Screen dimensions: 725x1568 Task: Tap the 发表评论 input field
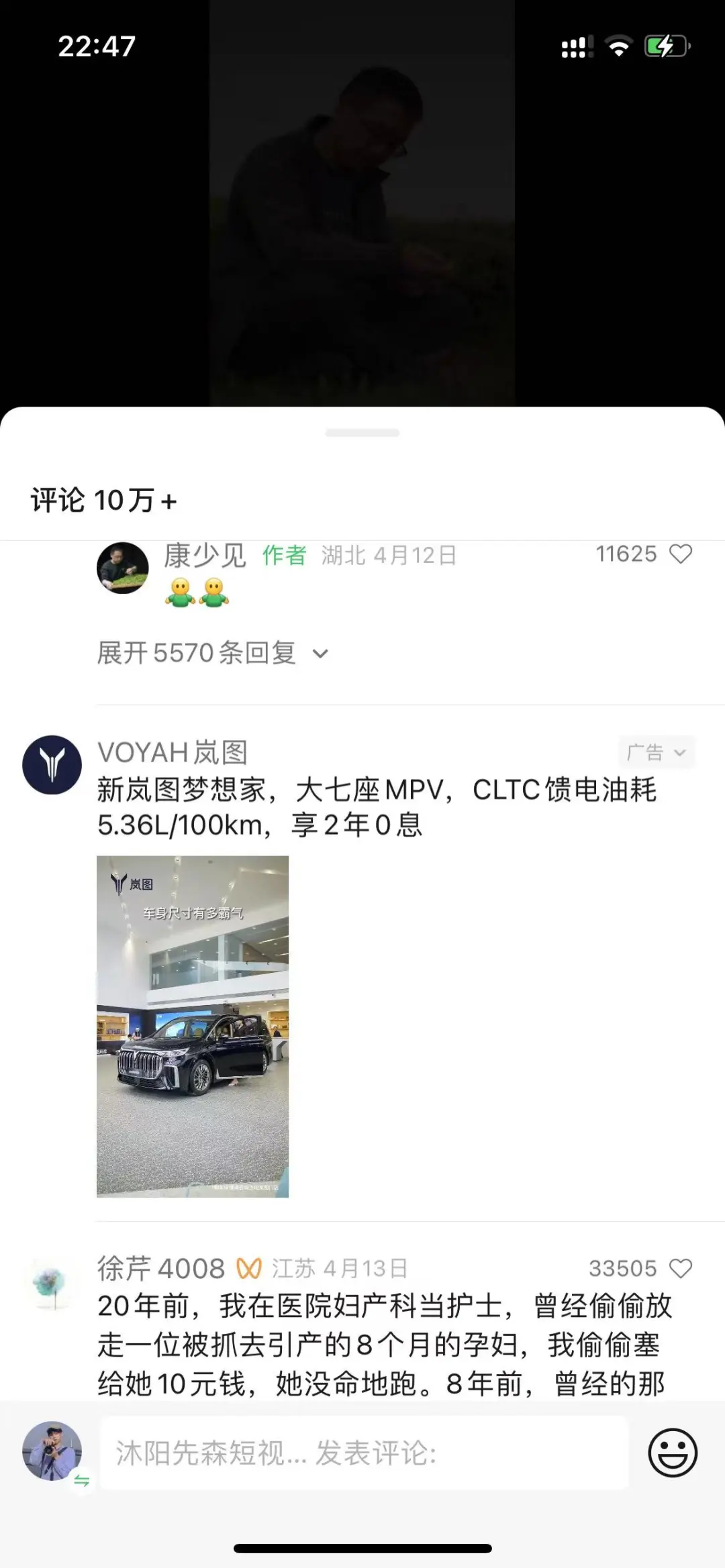pyautogui.click(x=365, y=1453)
